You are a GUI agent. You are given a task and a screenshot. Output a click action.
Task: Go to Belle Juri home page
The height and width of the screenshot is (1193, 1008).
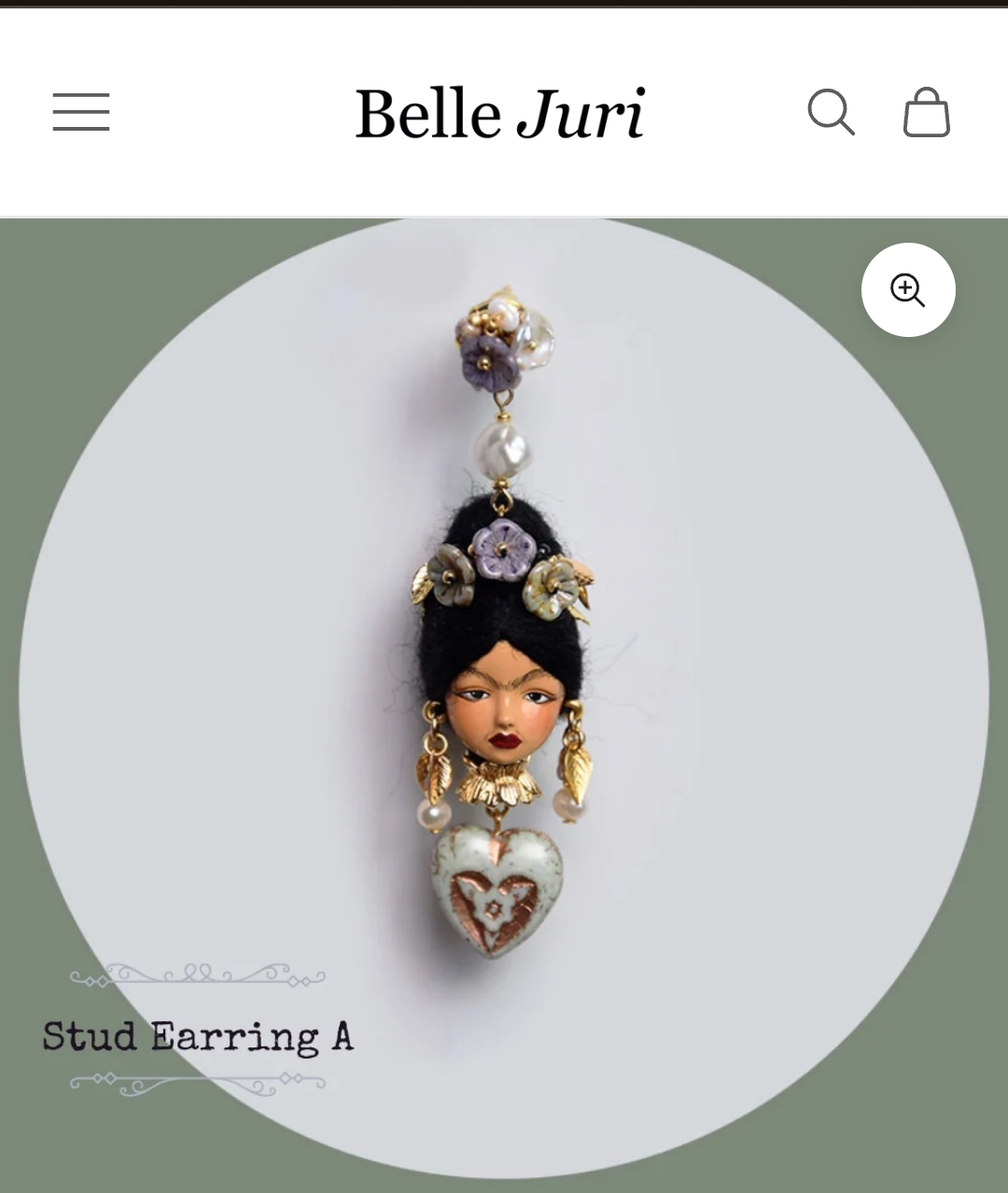tap(500, 114)
